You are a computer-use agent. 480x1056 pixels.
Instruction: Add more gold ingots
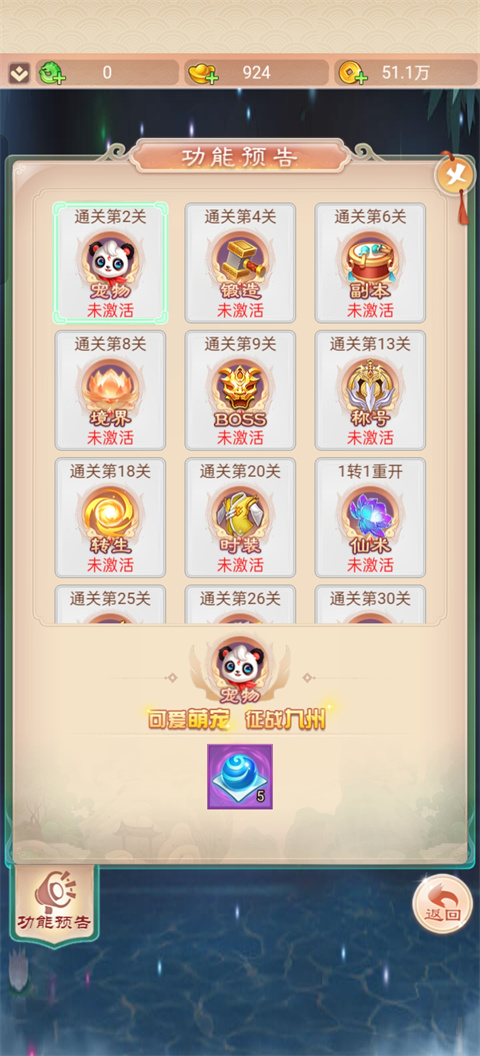point(203,73)
